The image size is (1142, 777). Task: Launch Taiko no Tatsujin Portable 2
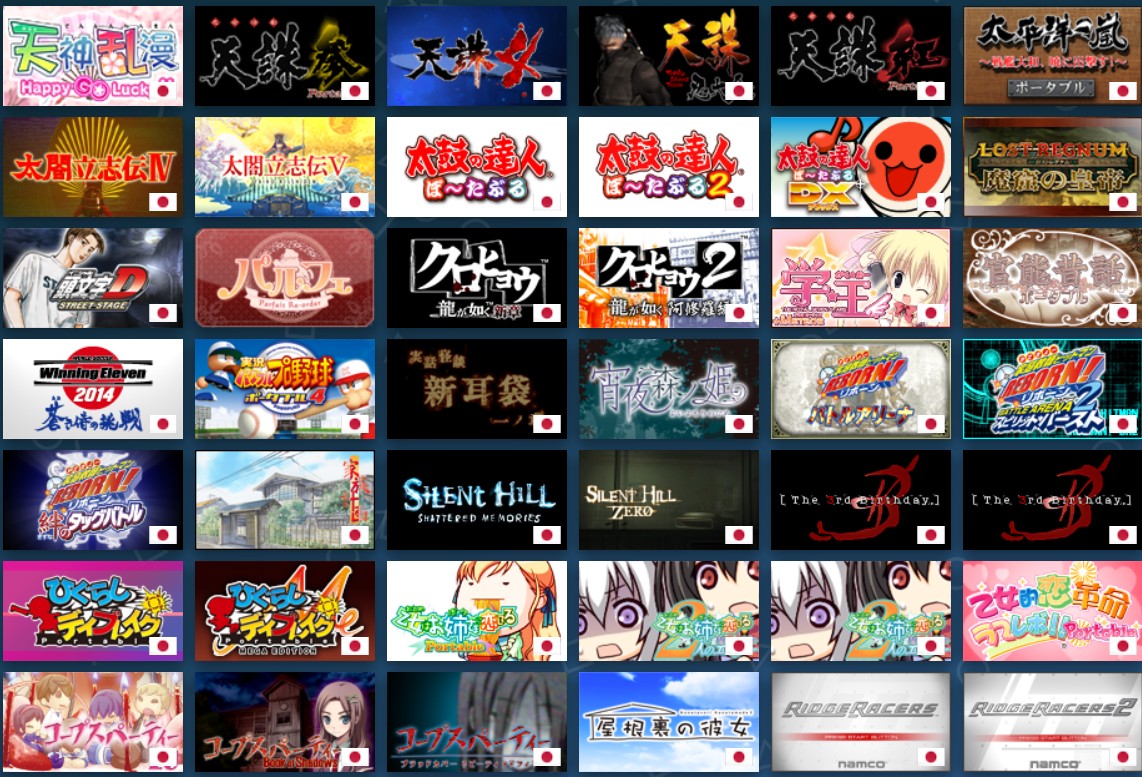pyautogui.click(x=668, y=167)
